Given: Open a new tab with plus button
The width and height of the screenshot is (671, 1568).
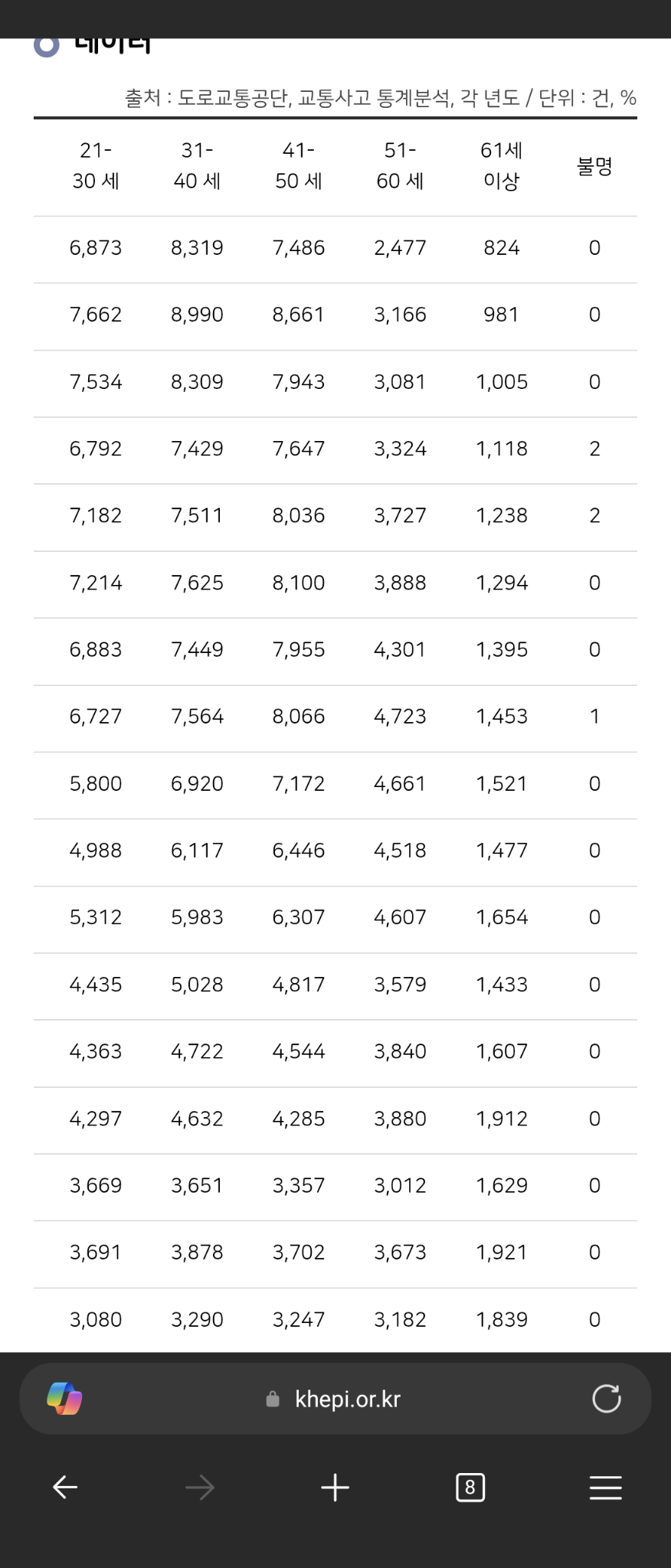Looking at the screenshot, I should coord(335,1488).
